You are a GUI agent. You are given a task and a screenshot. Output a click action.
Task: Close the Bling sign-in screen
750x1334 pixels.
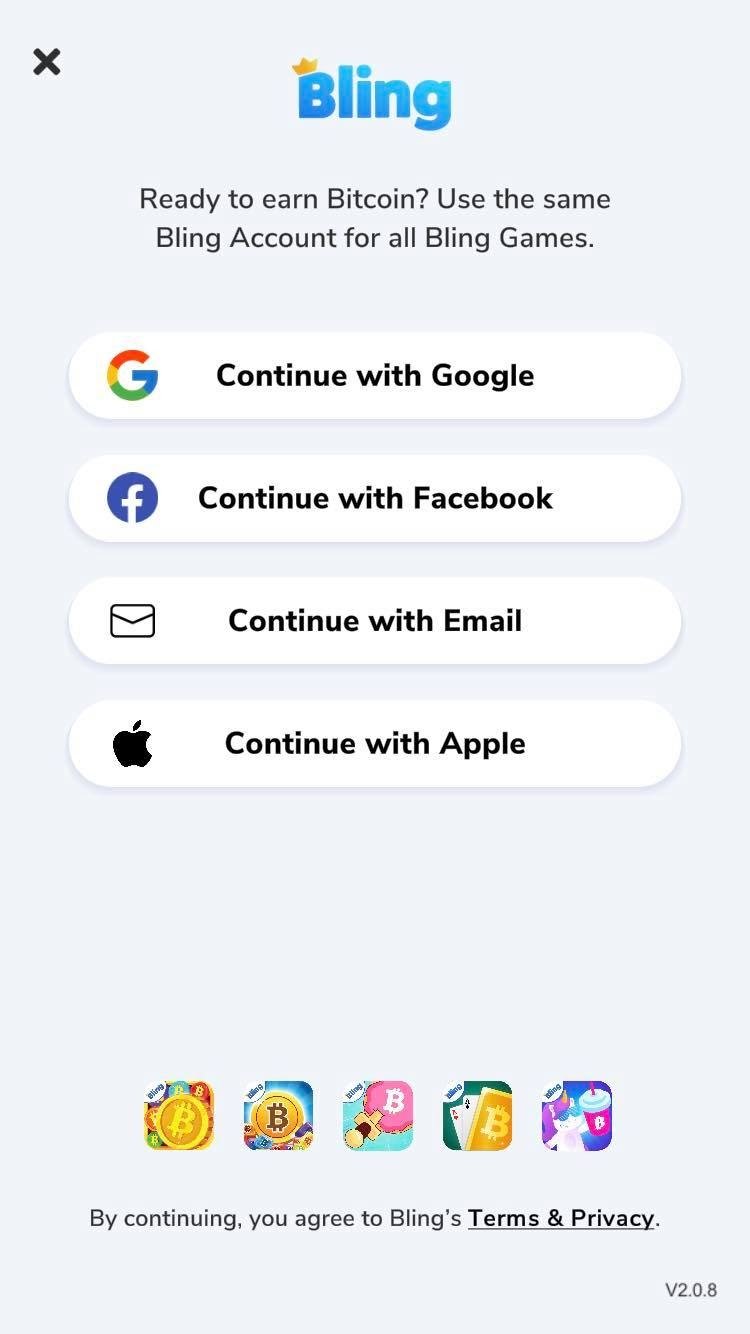tap(46, 62)
